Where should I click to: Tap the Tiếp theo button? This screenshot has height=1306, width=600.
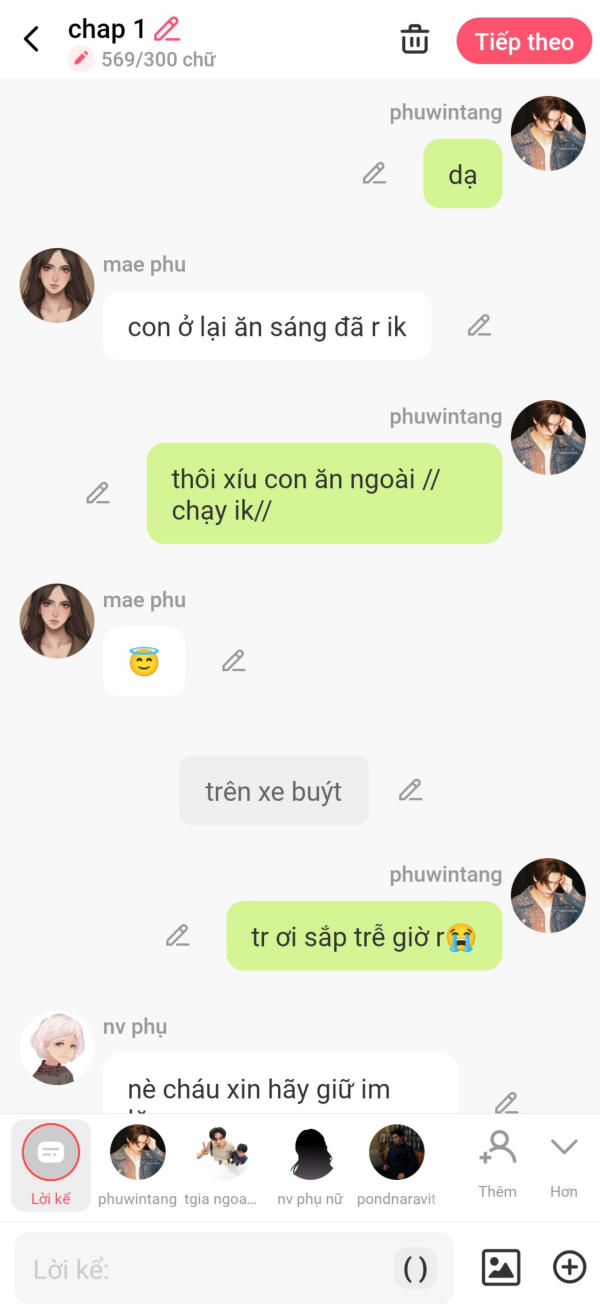click(x=523, y=42)
